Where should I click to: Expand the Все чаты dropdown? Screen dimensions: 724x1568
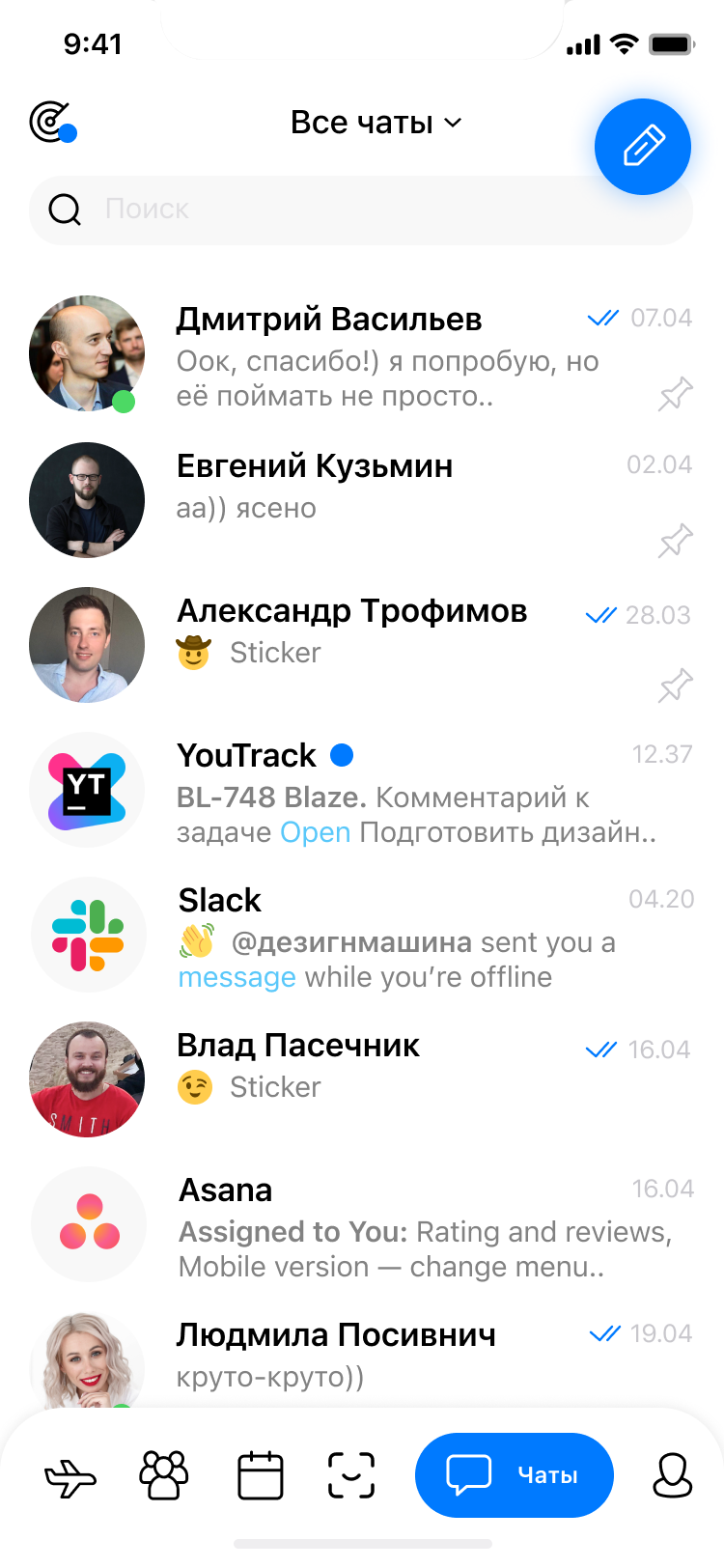tap(376, 123)
